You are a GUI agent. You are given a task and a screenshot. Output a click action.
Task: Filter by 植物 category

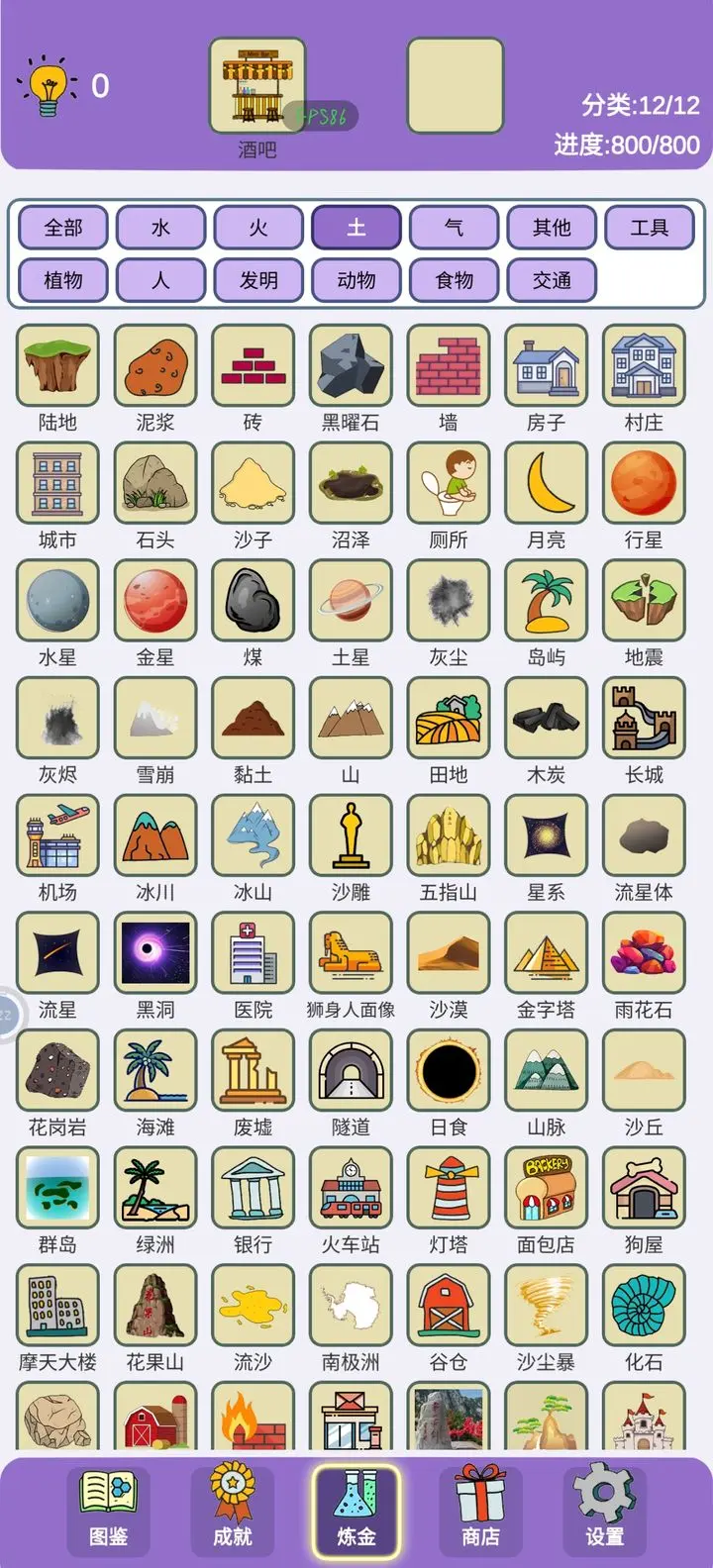pyautogui.click(x=63, y=280)
